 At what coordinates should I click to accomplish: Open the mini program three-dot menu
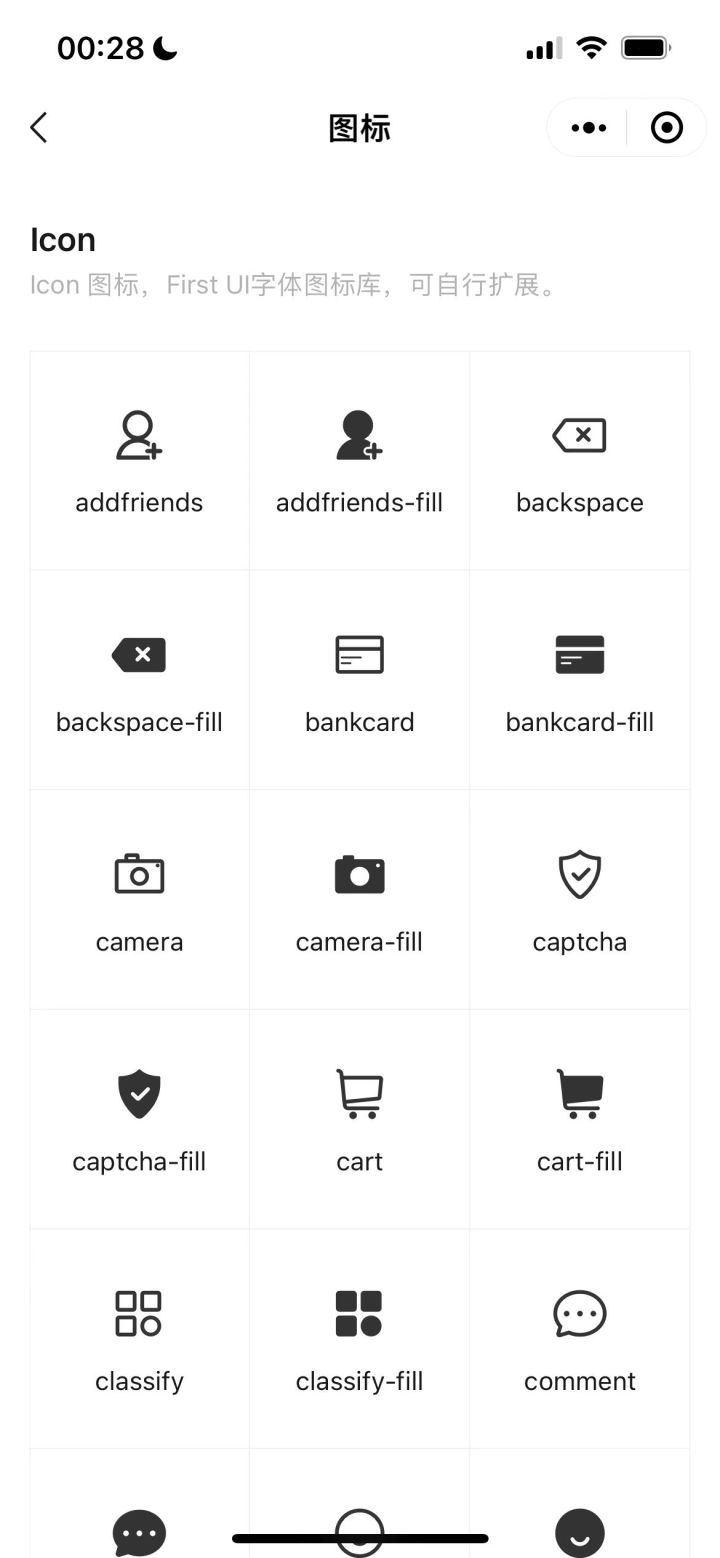588,128
